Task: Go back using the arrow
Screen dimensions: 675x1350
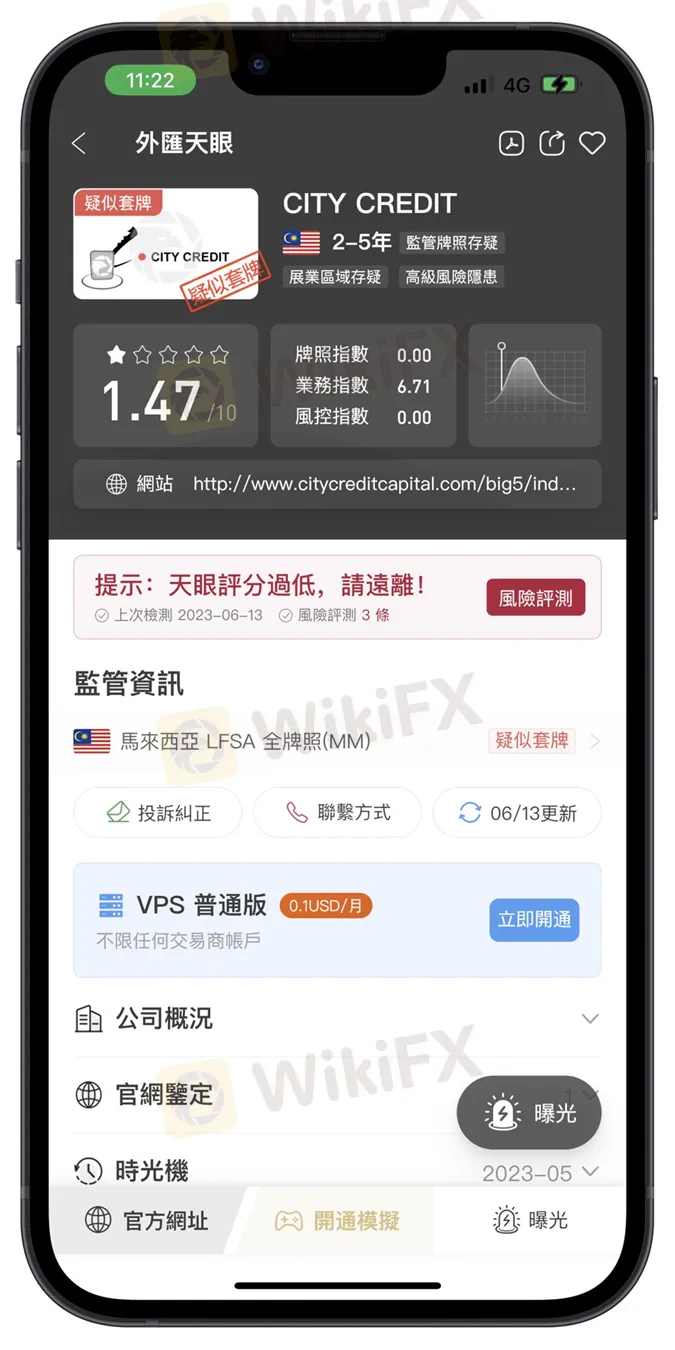Action: [x=79, y=144]
